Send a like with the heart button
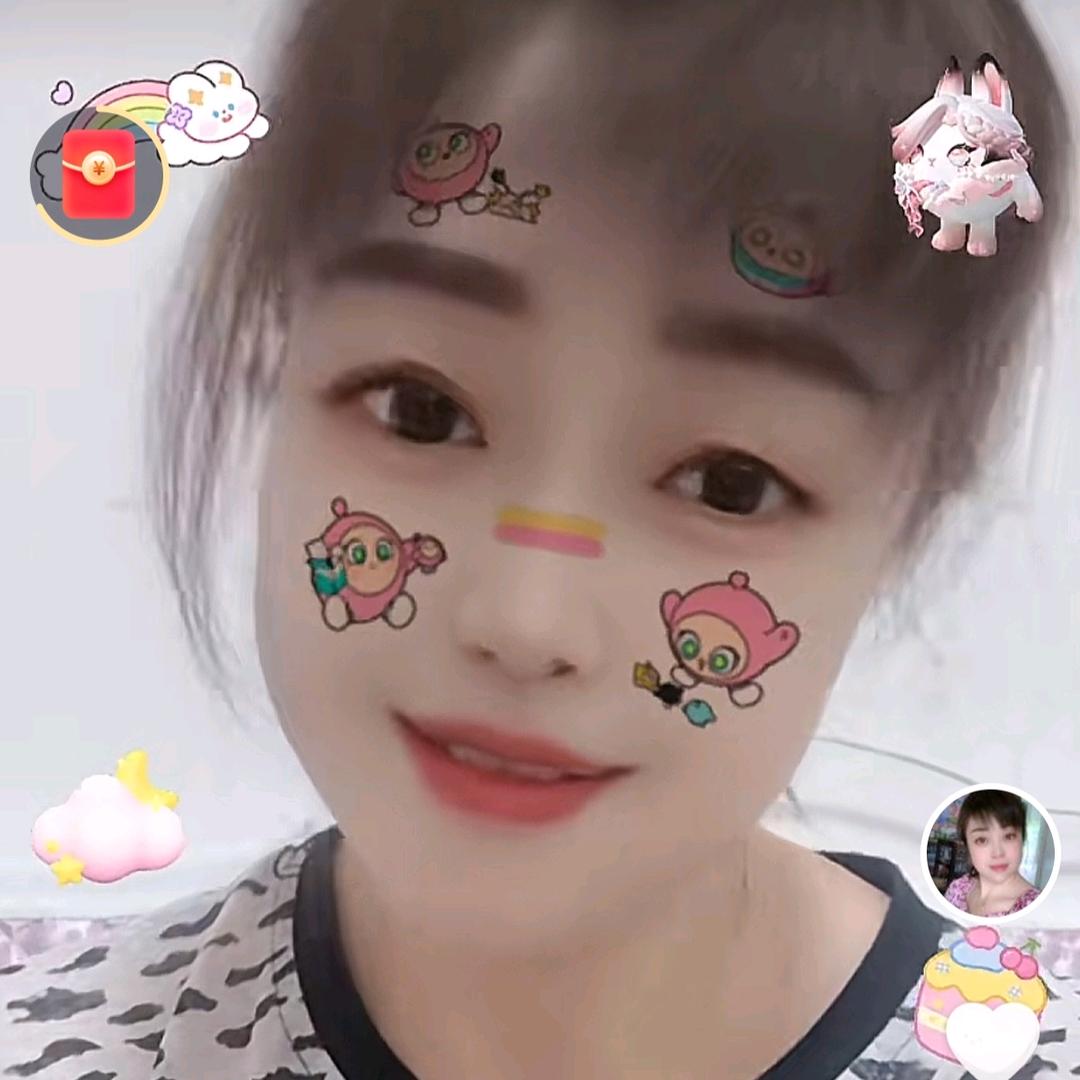This screenshot has width=1080, height=1080. 993,1035
